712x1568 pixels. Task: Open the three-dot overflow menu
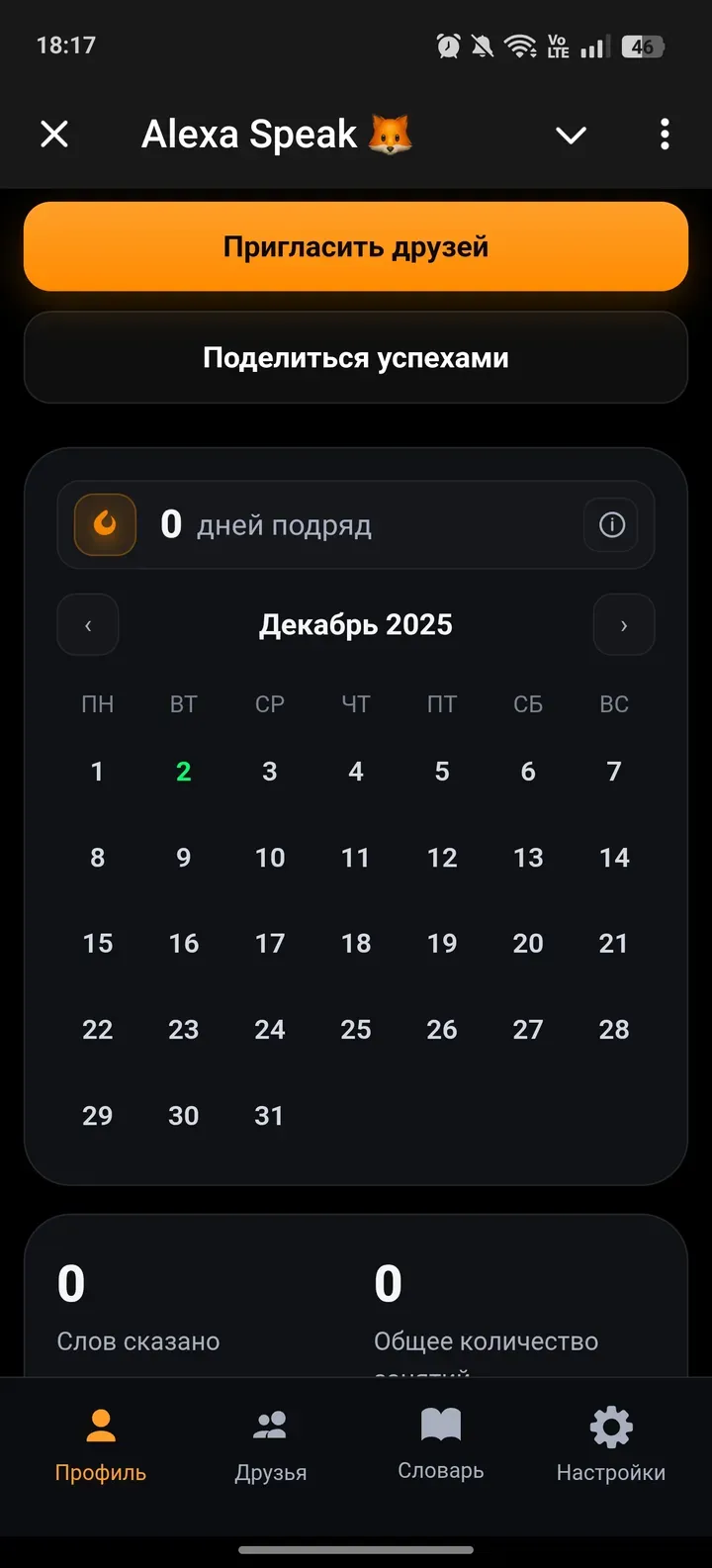tap(665, 134)
